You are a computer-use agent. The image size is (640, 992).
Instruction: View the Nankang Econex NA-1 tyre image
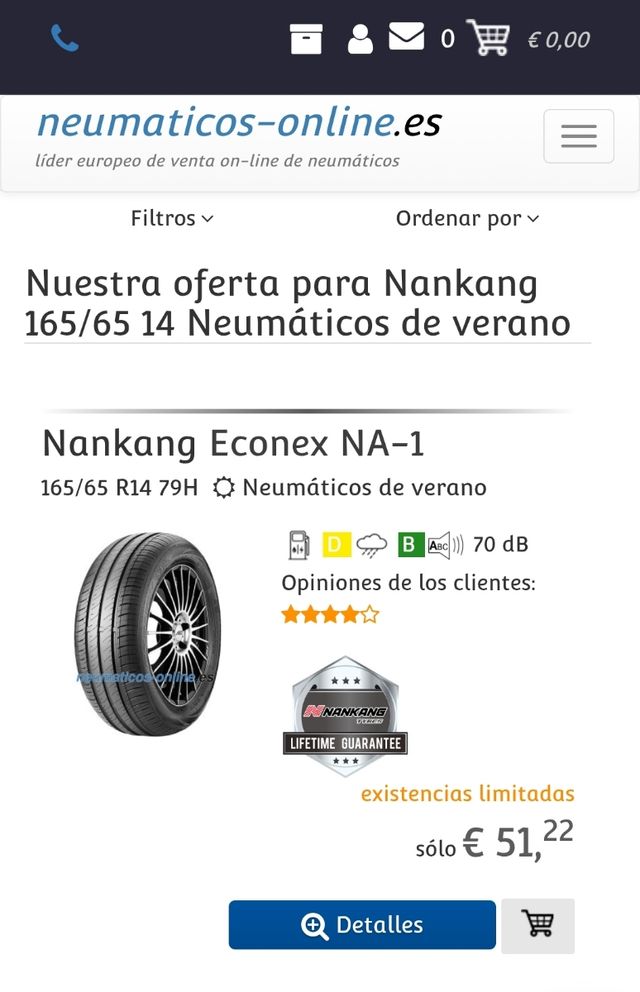point(147,633)
